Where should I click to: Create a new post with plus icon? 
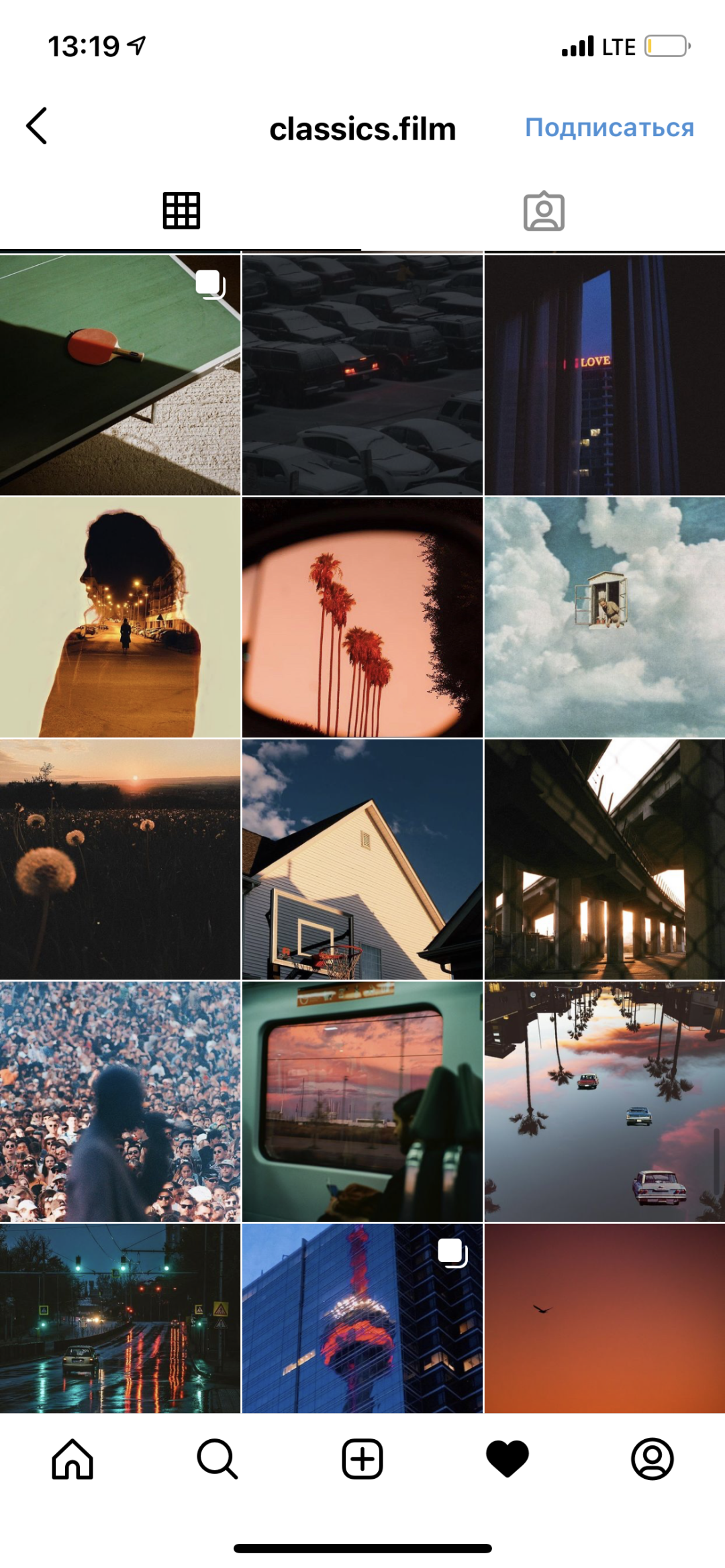click(x=362, y=1459)
